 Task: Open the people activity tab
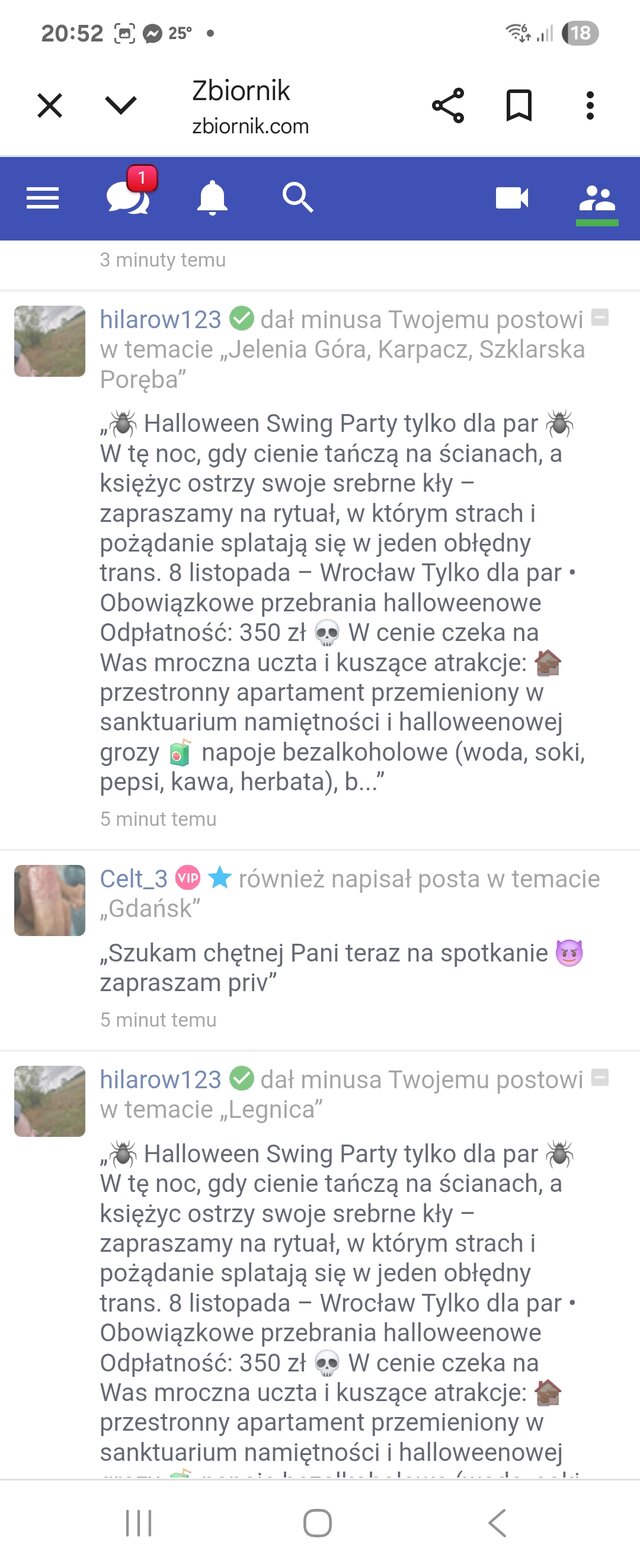pos(598,198)
